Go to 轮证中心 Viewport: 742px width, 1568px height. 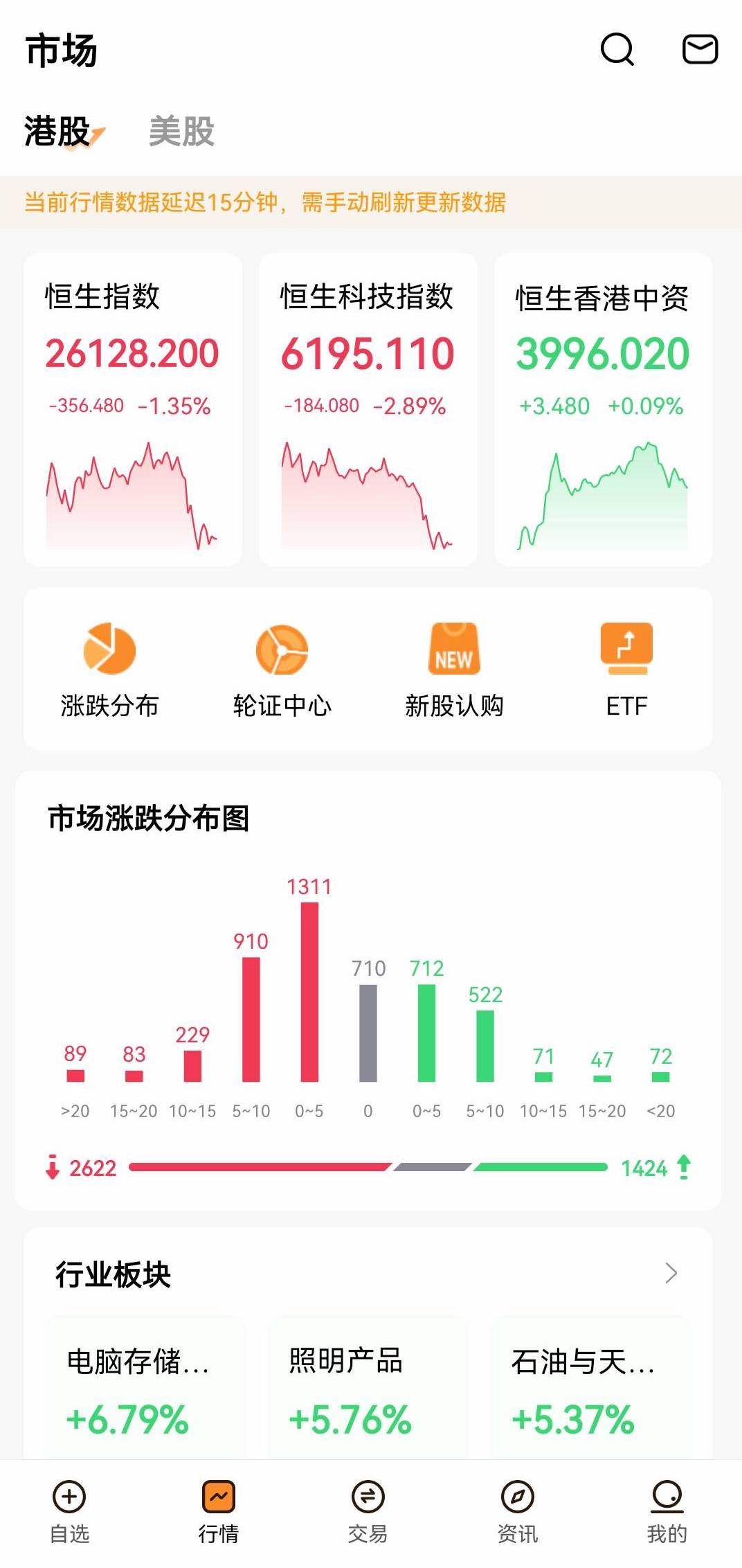click(x=282, y=668)
